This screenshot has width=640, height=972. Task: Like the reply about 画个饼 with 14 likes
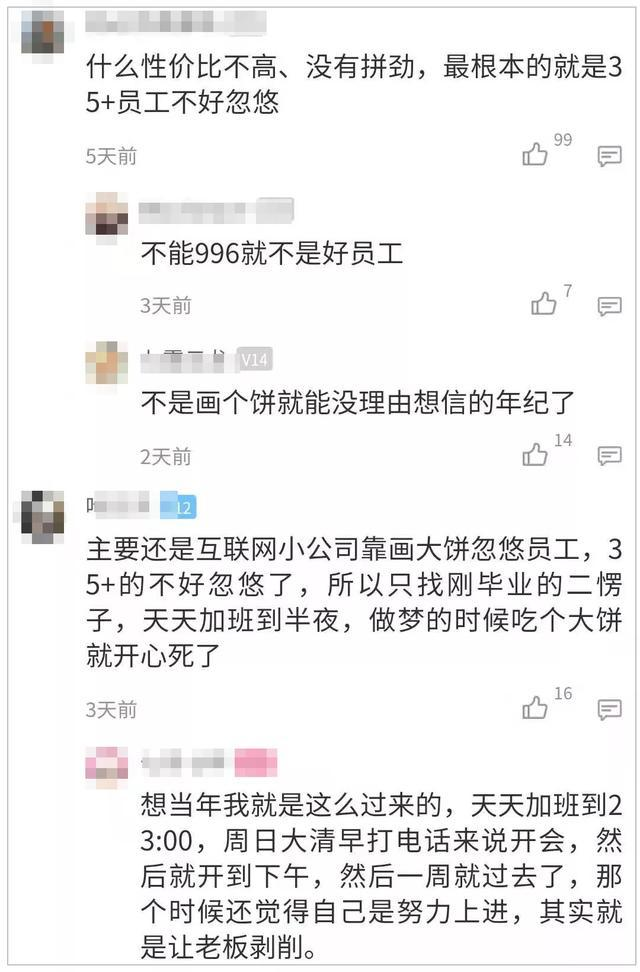coord(535,455)
